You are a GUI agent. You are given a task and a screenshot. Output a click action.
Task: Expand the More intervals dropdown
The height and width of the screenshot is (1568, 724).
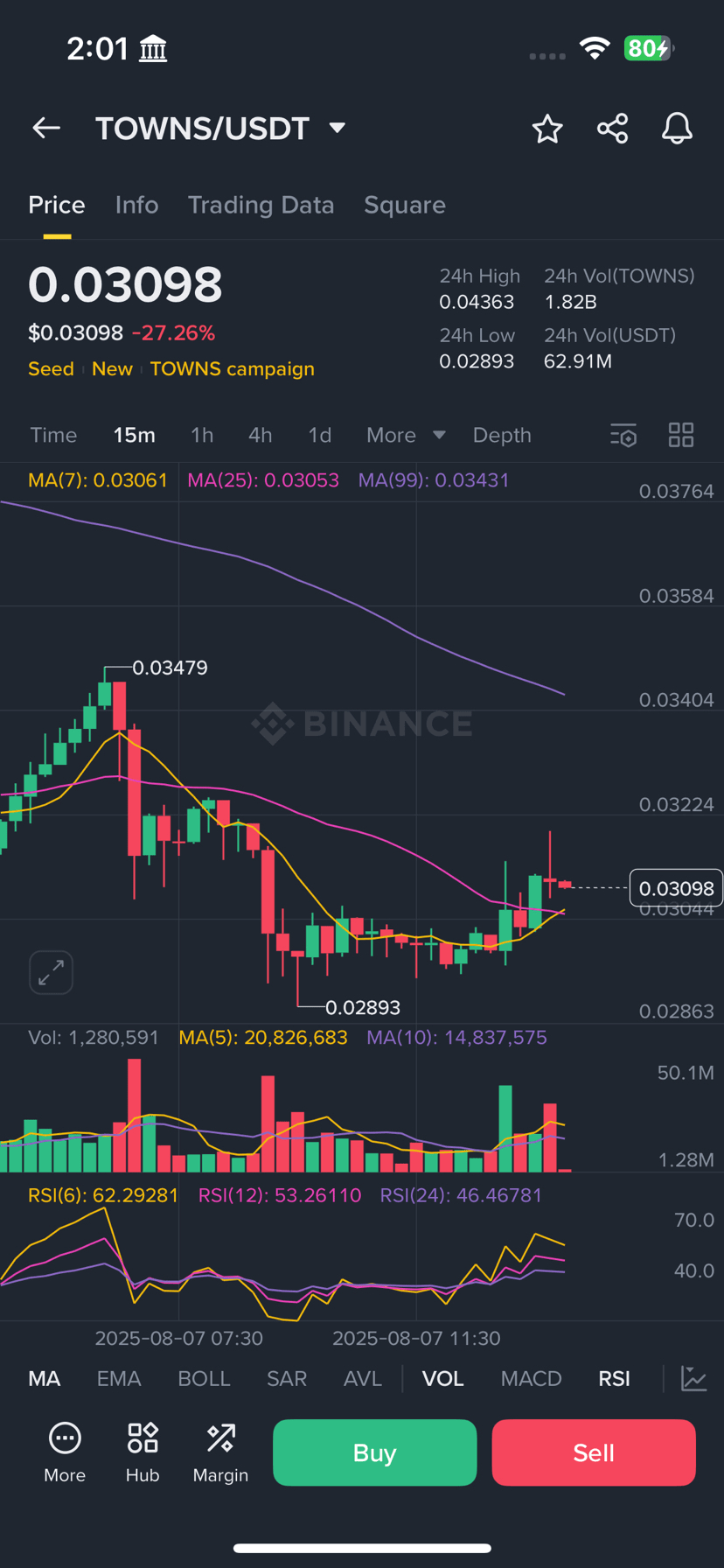(406, 435)
